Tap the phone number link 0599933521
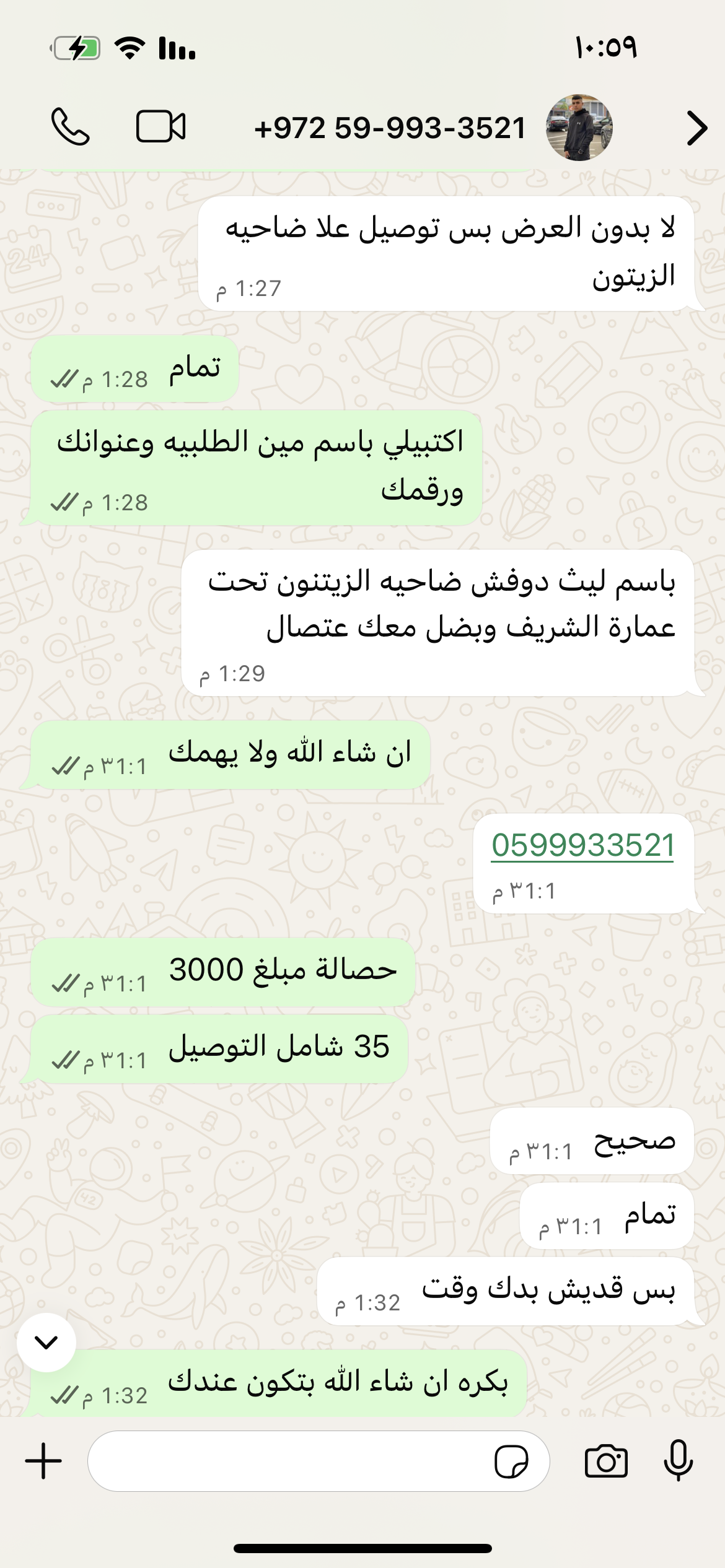The width and height of the screenshot is (725, 1568). click(x=582, y=845)
